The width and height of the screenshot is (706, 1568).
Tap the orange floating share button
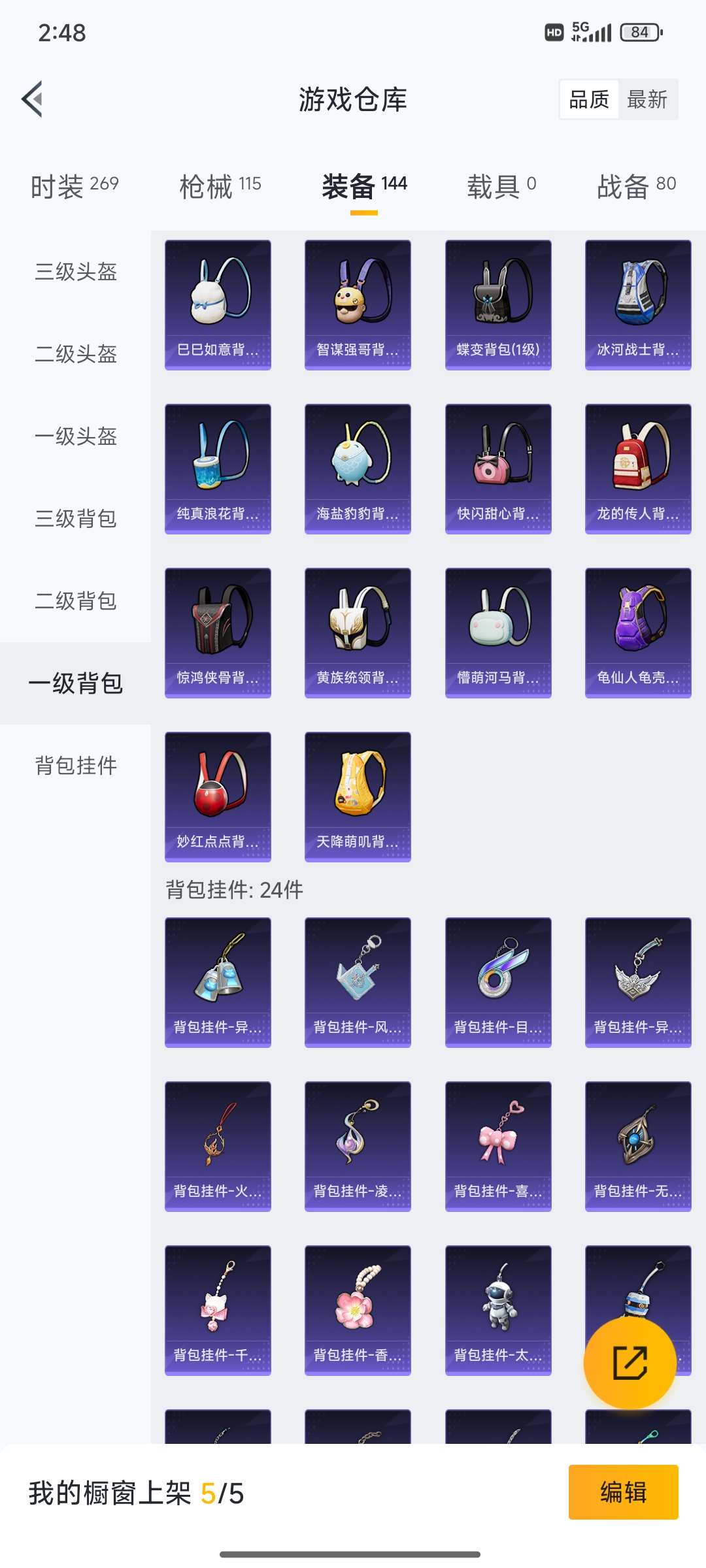pos(630,1363)
